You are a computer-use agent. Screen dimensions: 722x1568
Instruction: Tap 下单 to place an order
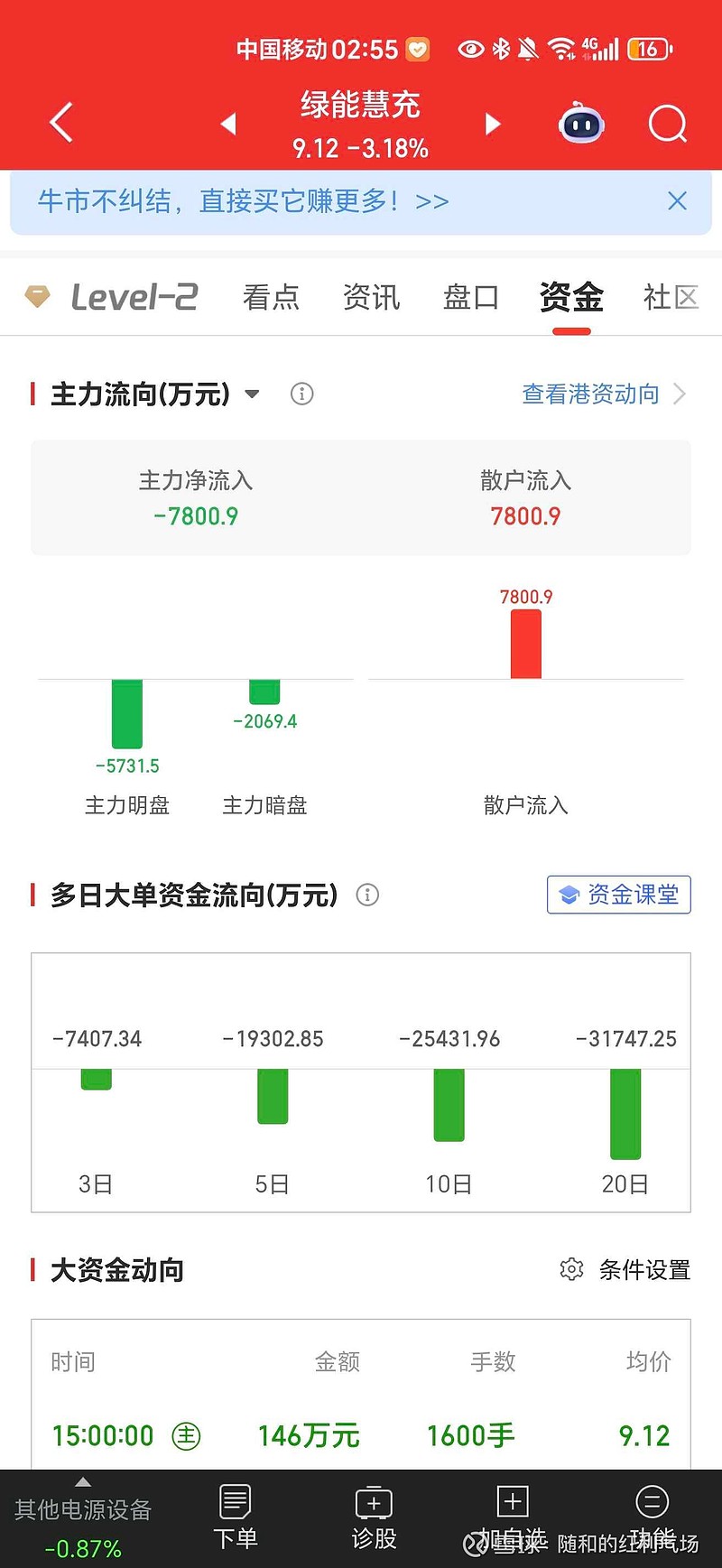(x=236, y=1518)
